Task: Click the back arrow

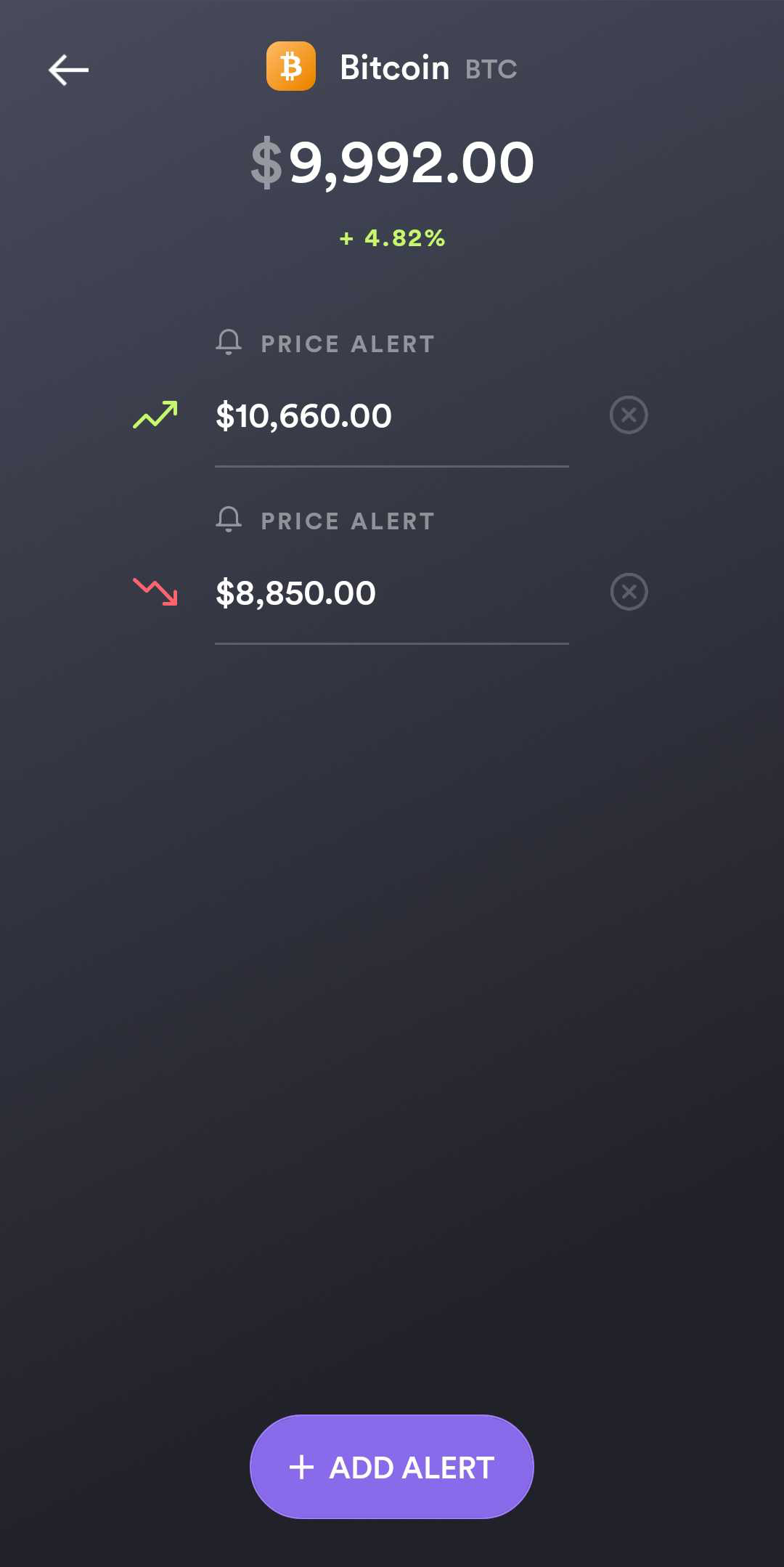Action: pos(69,70)
